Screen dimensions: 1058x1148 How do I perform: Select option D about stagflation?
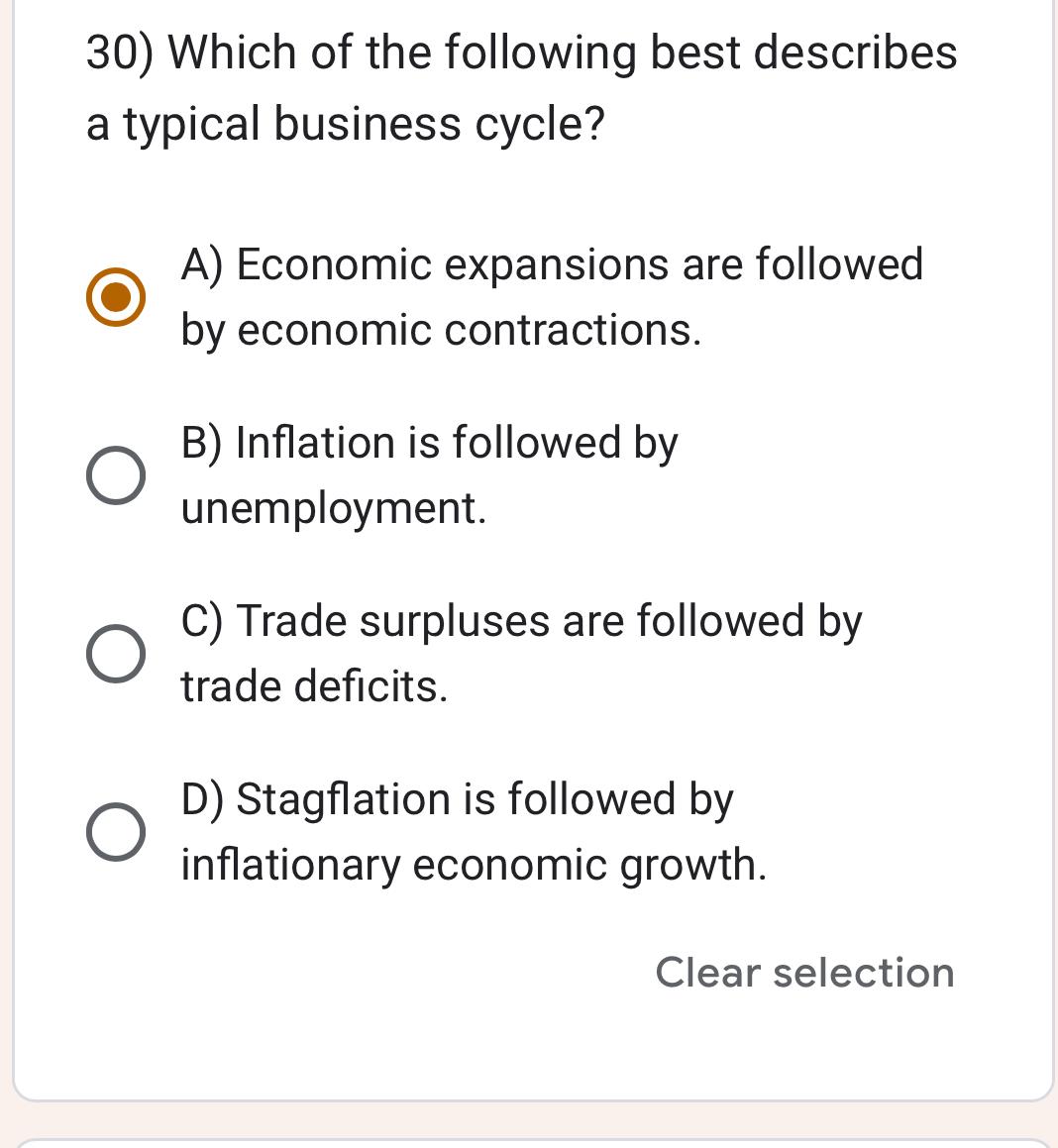116,832
